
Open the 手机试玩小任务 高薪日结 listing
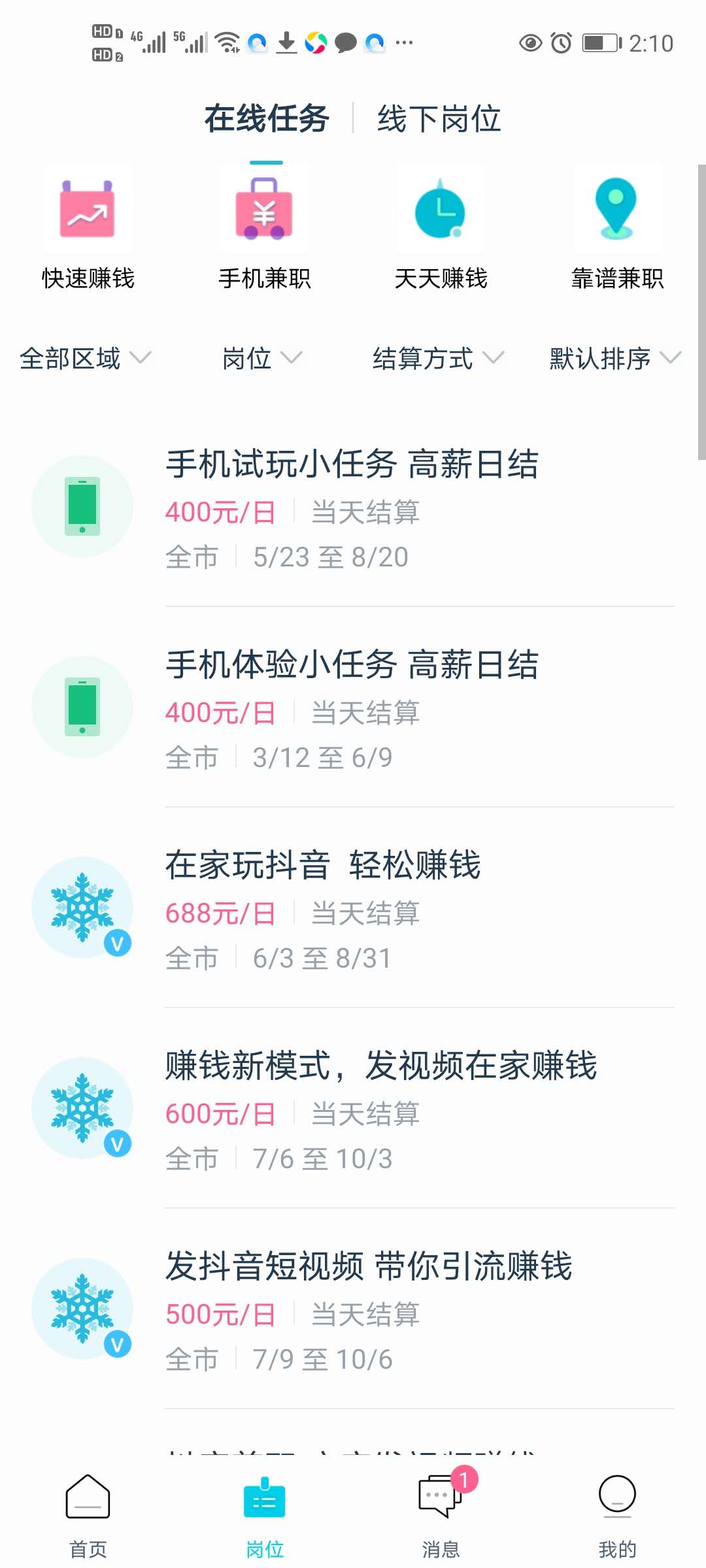coord(353,507)
